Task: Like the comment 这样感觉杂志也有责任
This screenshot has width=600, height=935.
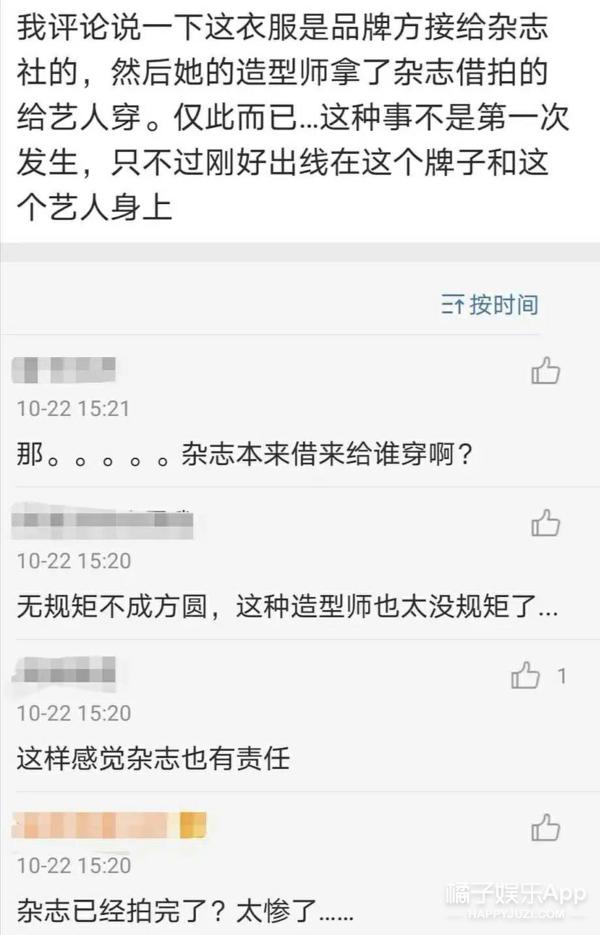Action: pyautogui.click(x=526, y=676)
